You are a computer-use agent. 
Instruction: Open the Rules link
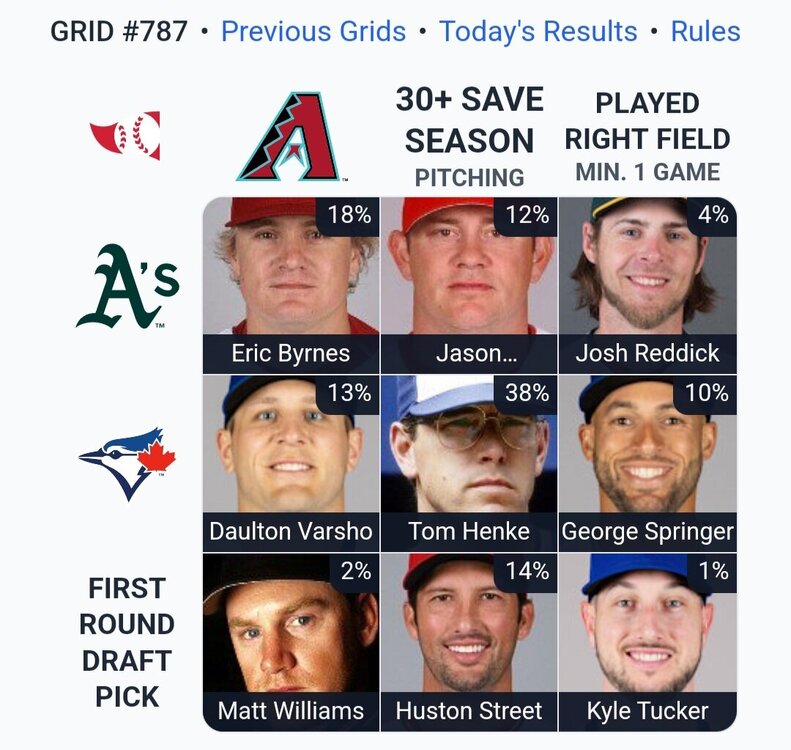705,31
